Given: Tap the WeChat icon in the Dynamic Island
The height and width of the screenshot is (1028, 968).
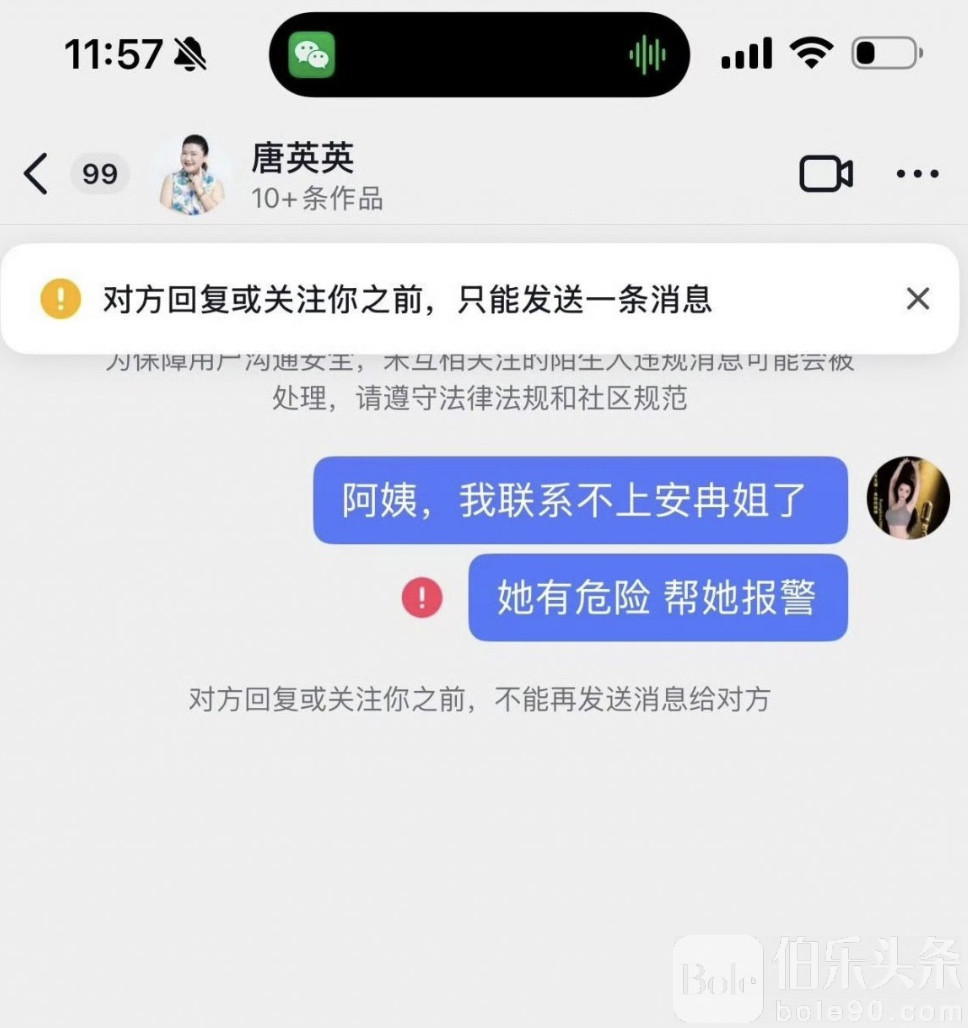Looking at the screenshot, I should click(x=313, y=54).
